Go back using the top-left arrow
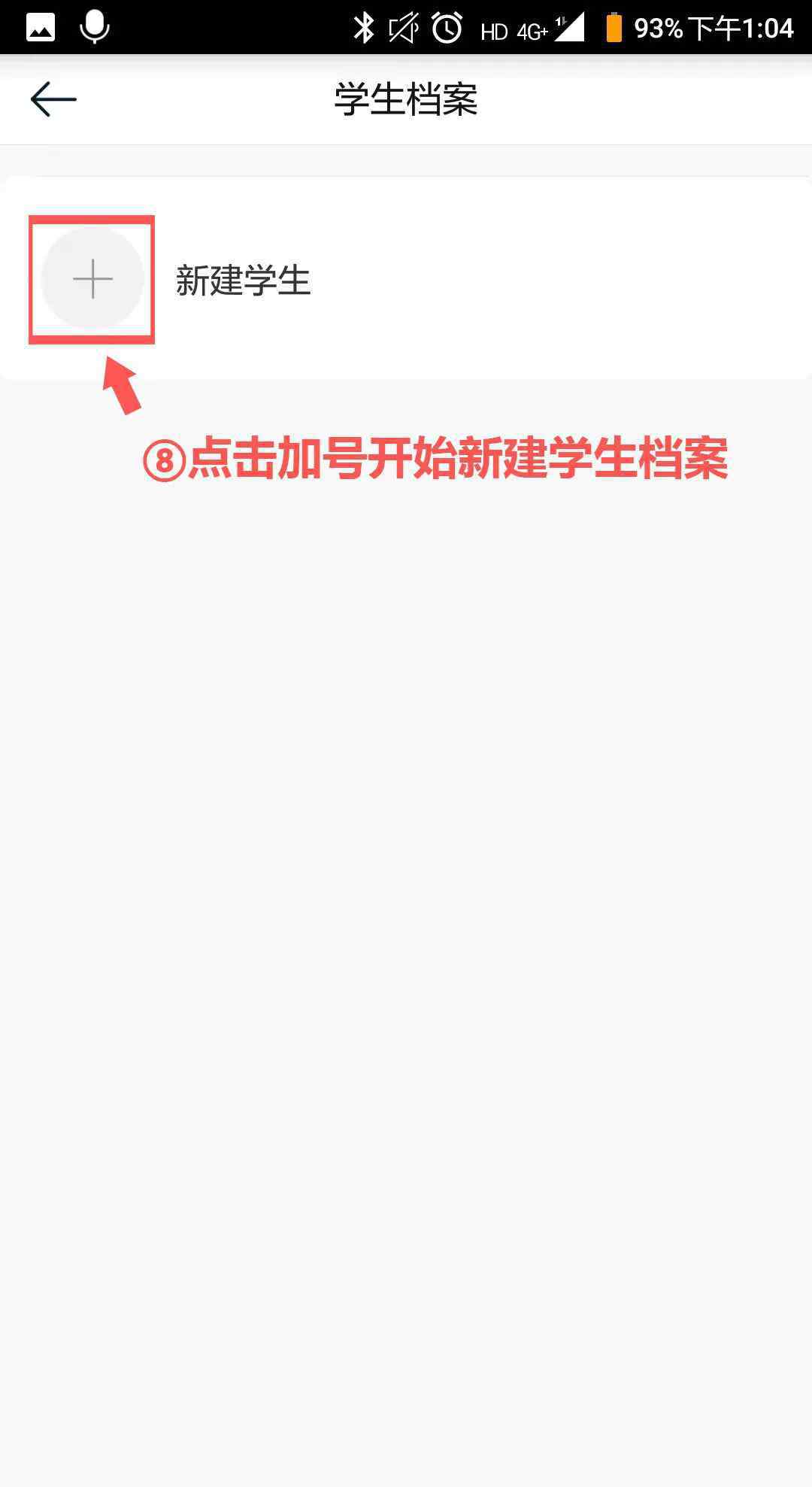Viewport: 812px width, 1487px height. click(53, 99)
